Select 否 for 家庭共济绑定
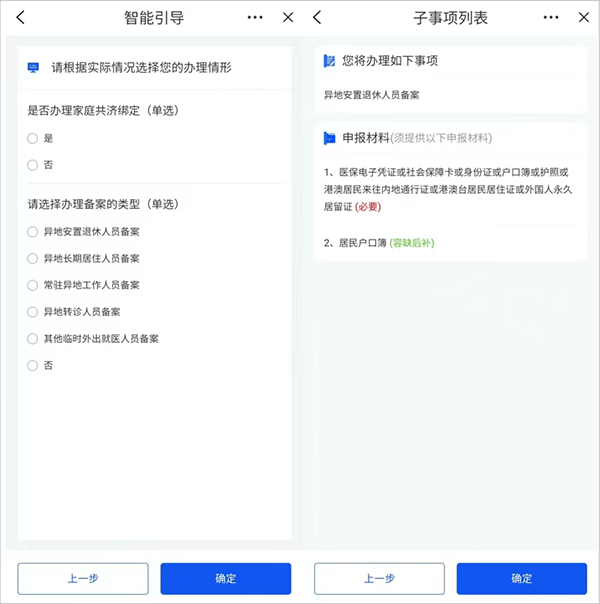600x604 pixels. pyautogui.click(x=33, y=165)
